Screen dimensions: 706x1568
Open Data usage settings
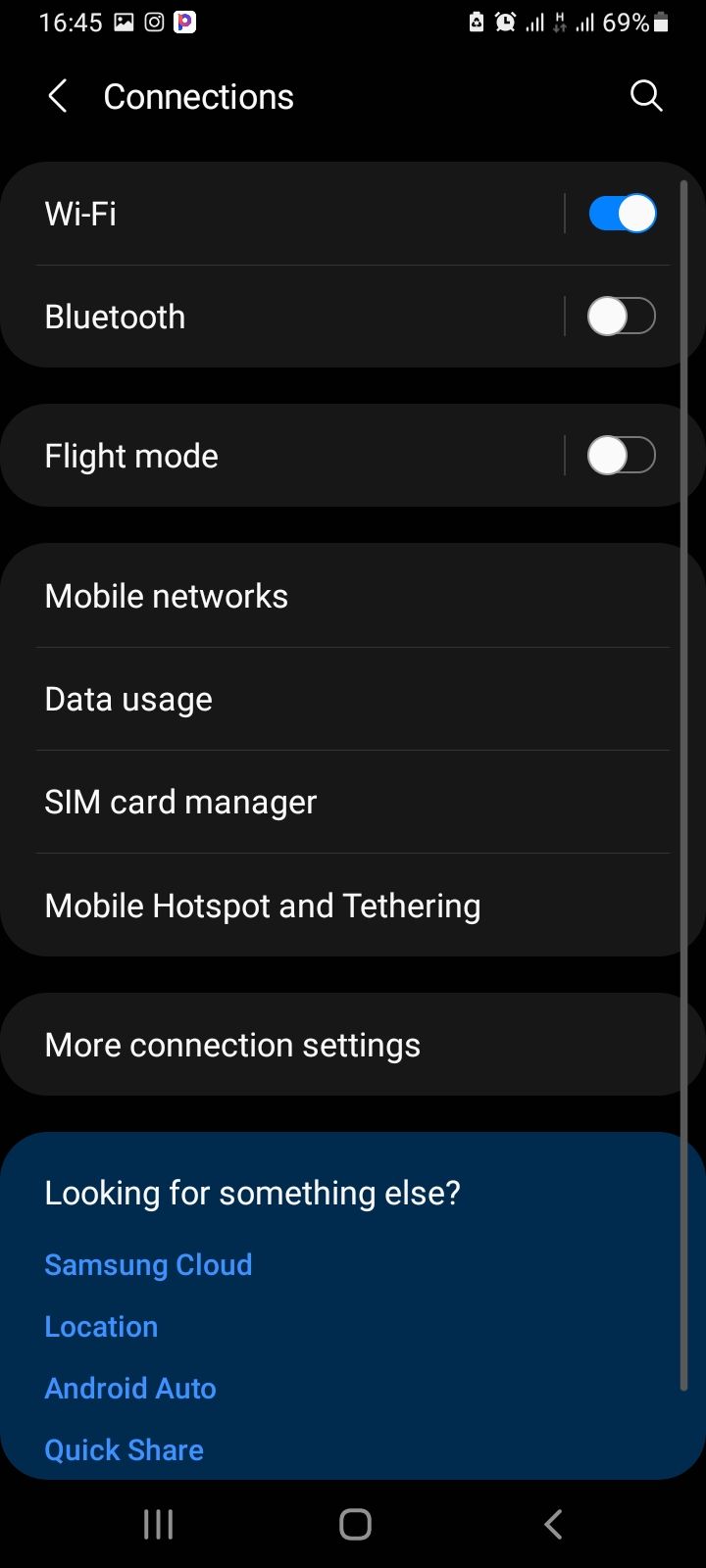point(128,699)
